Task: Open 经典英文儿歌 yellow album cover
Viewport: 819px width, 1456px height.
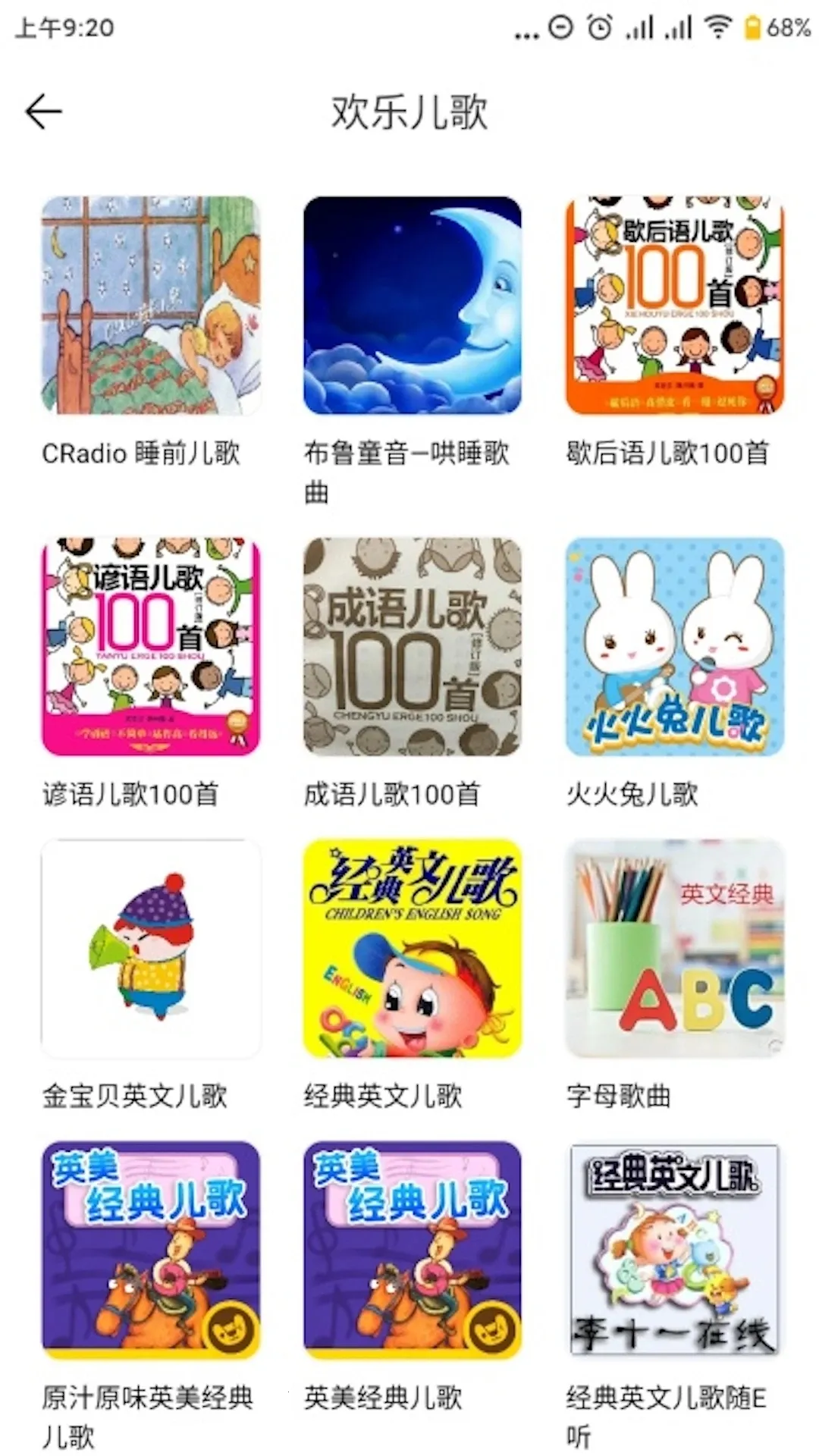Action: point(409,950)
